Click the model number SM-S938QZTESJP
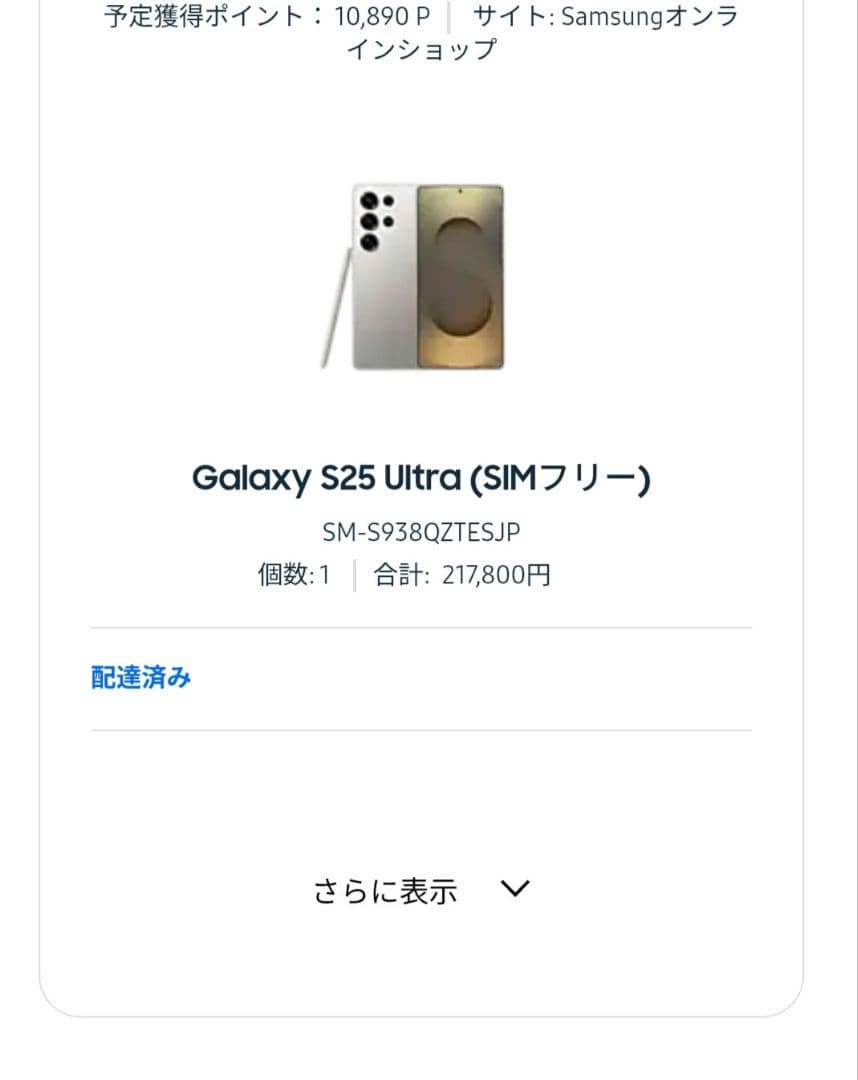This screenshot has width=858, height=1080. click(421, 532)
